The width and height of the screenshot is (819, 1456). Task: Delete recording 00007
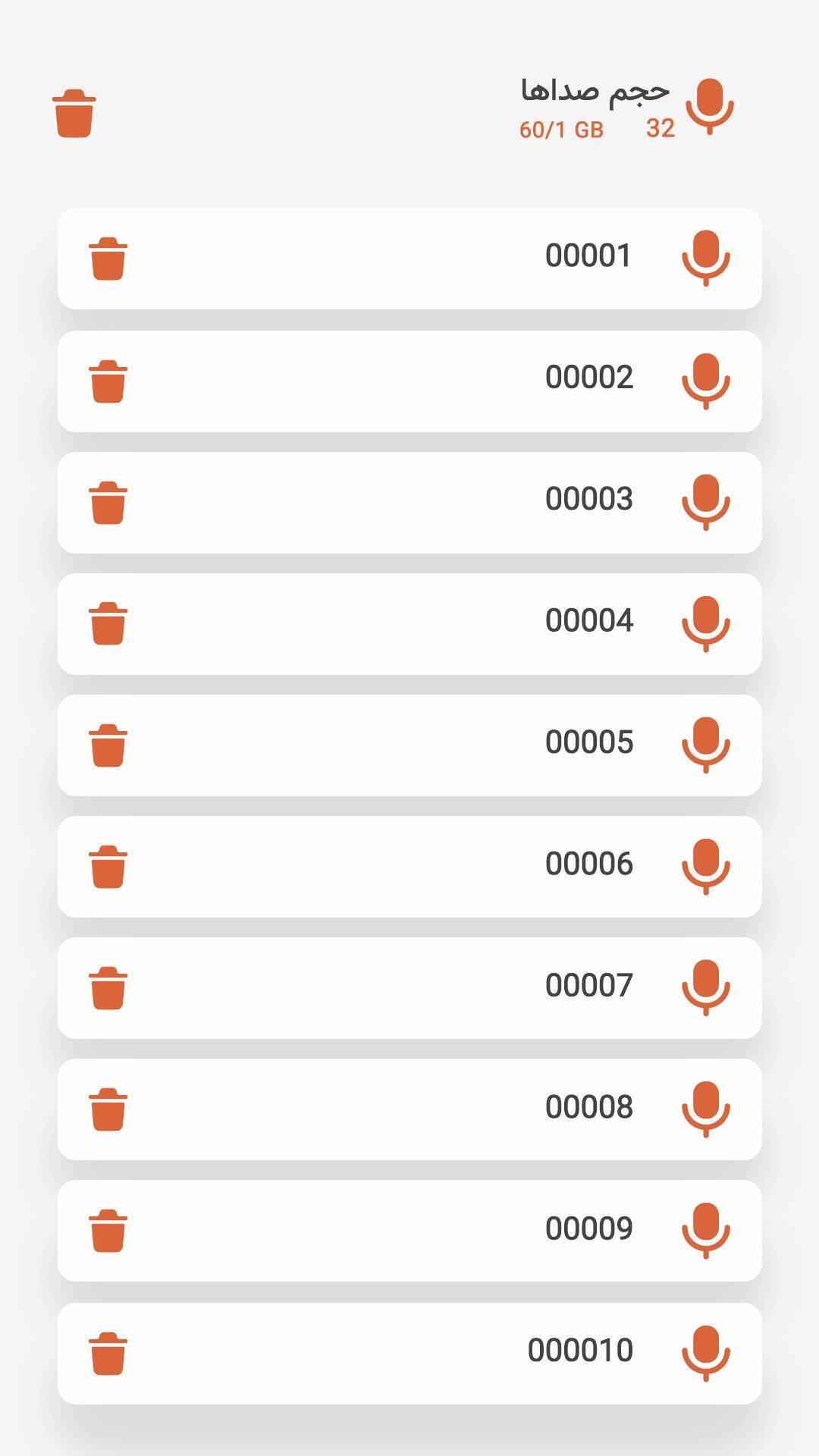(x=108, y=988)
